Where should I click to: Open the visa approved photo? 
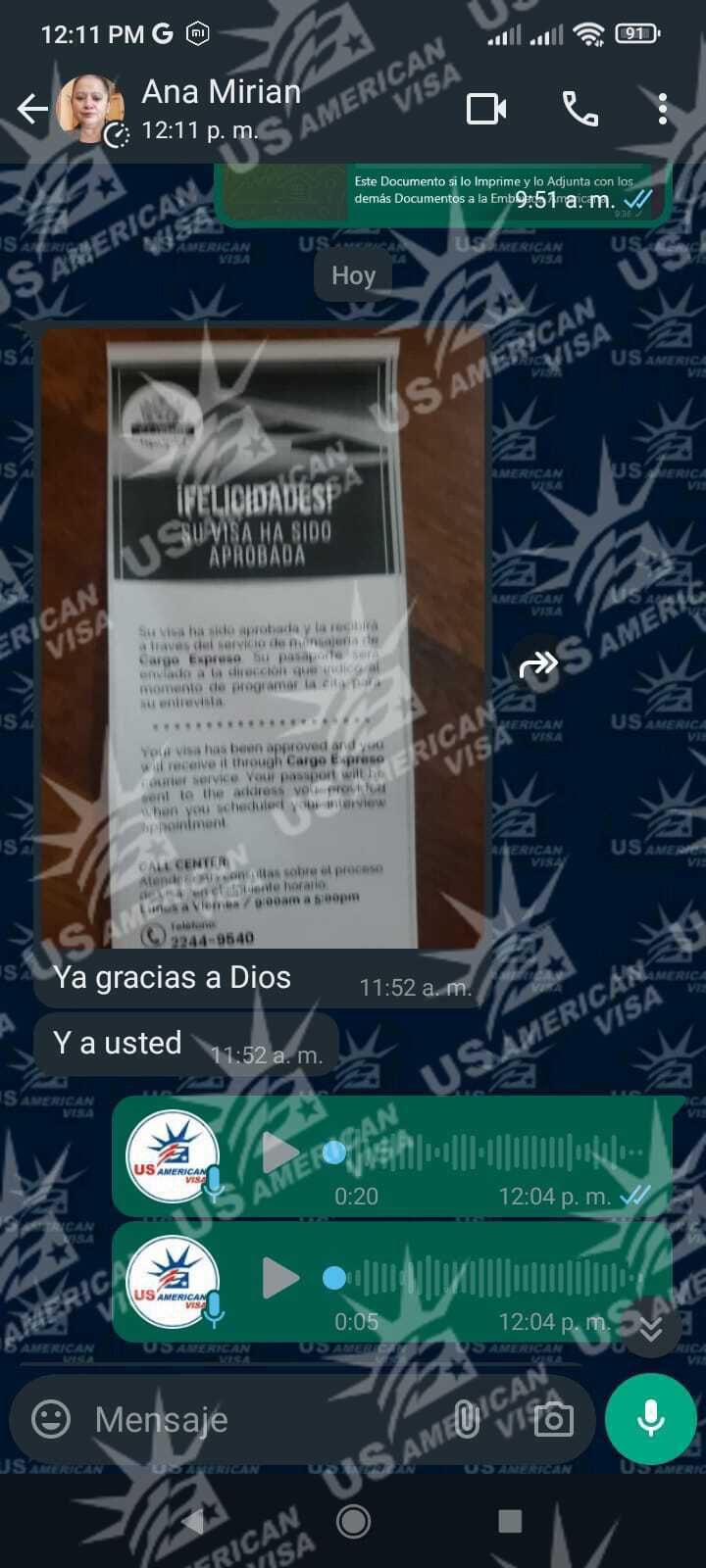pos(262,637)
